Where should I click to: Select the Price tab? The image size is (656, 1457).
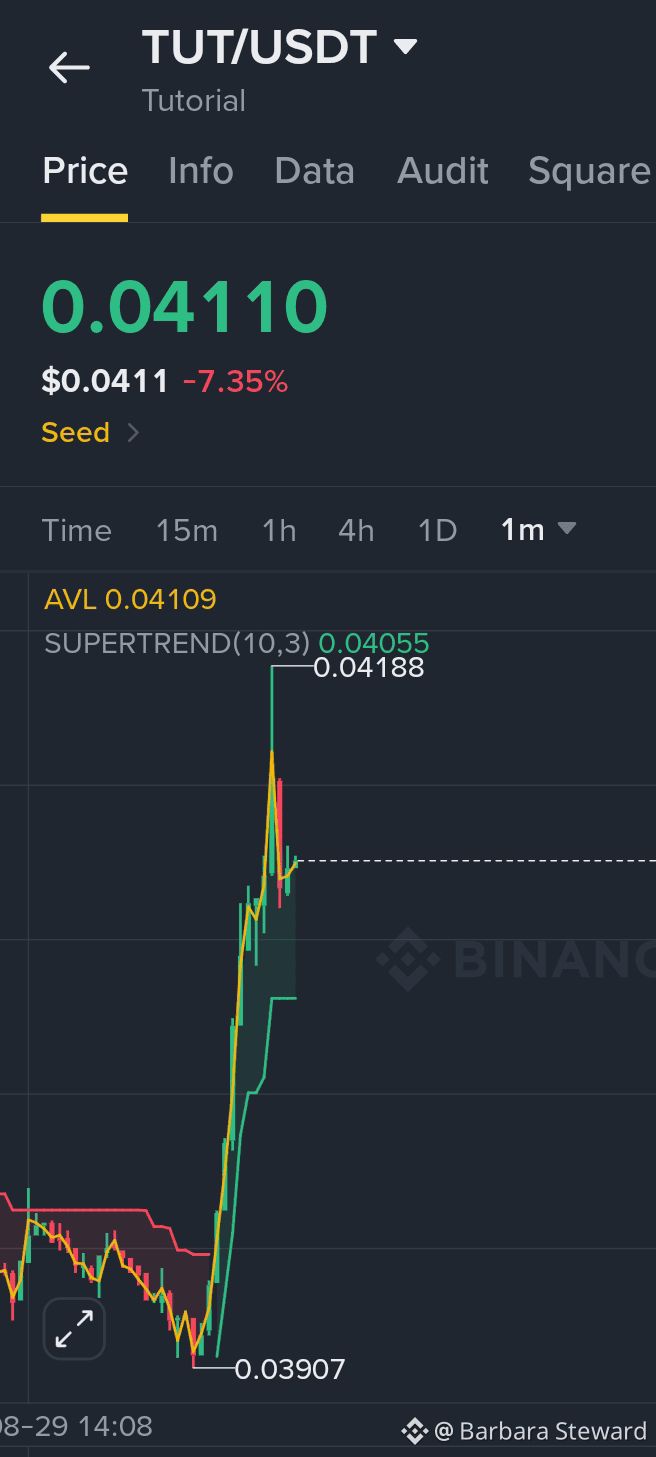tap(85, 171)
